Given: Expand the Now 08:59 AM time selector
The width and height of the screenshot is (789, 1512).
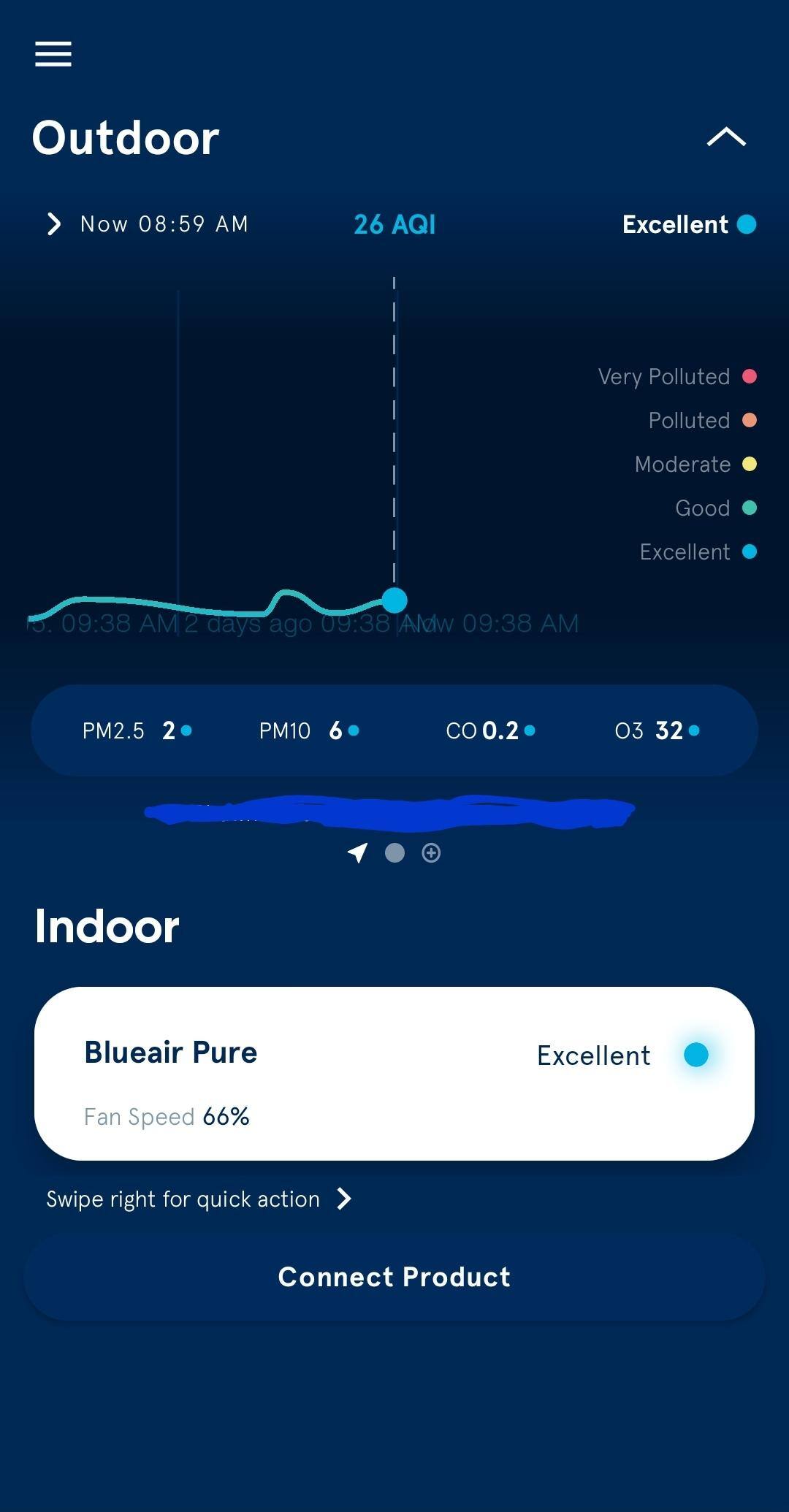Looking at the screenshot, I should pyautogui.click(x=54, y=224).
